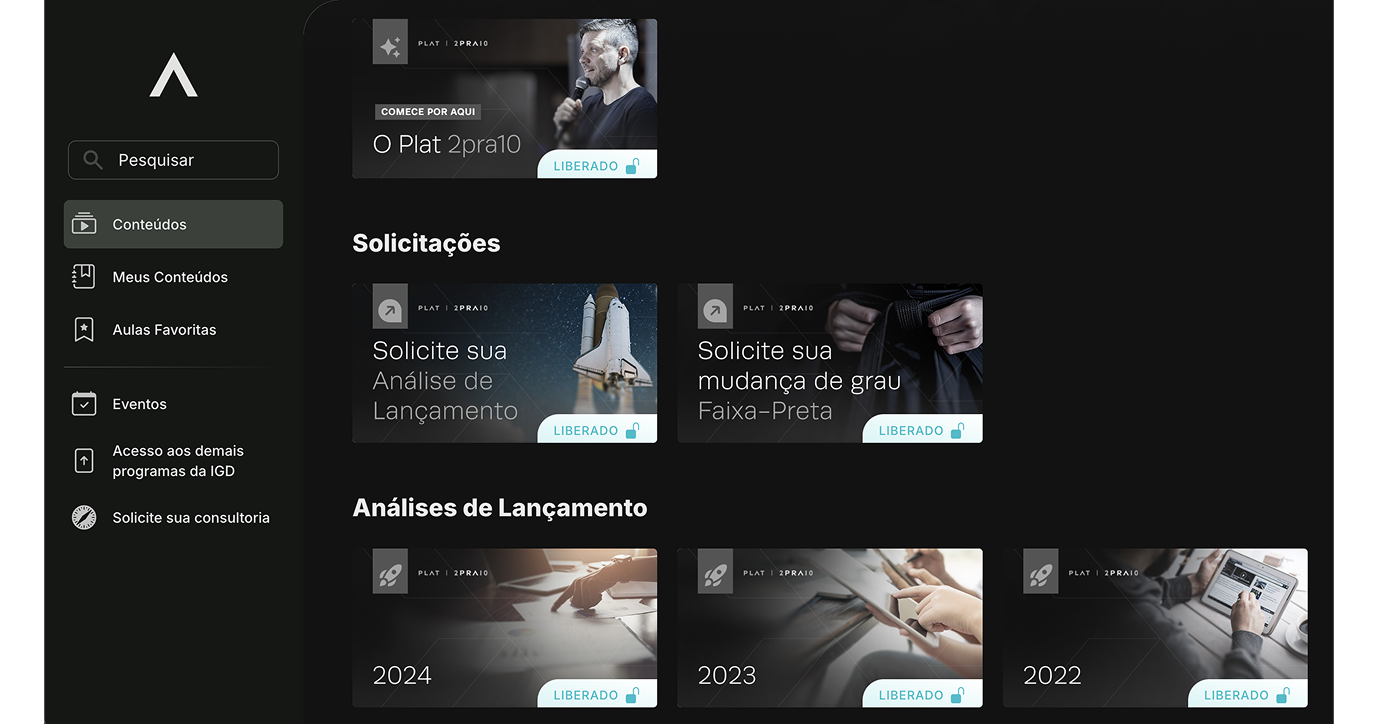Select Solicite sua consultoria
1378x724 pixels.
point(190,518)
